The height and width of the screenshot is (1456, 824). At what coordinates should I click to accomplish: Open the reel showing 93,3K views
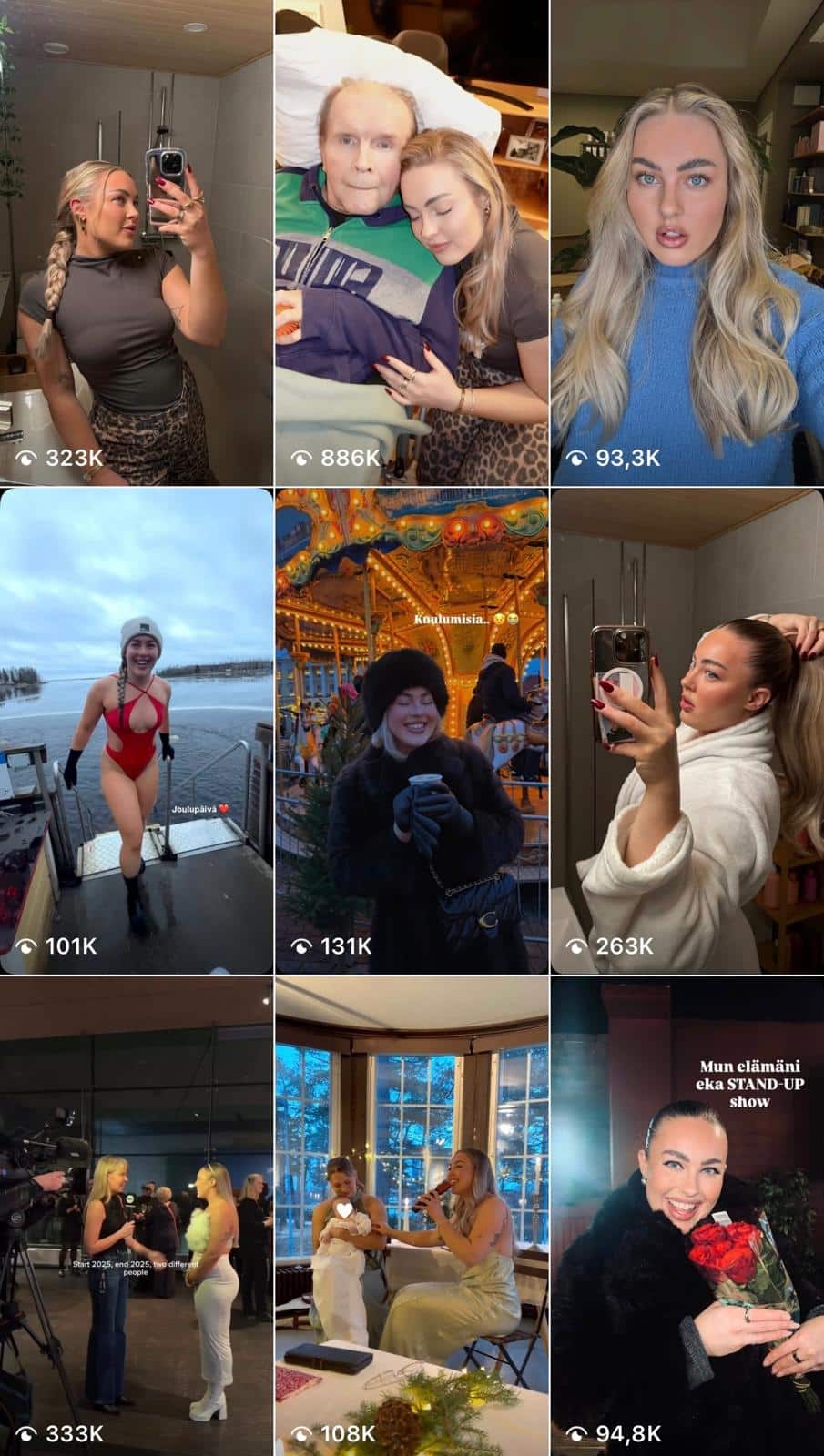687,242
